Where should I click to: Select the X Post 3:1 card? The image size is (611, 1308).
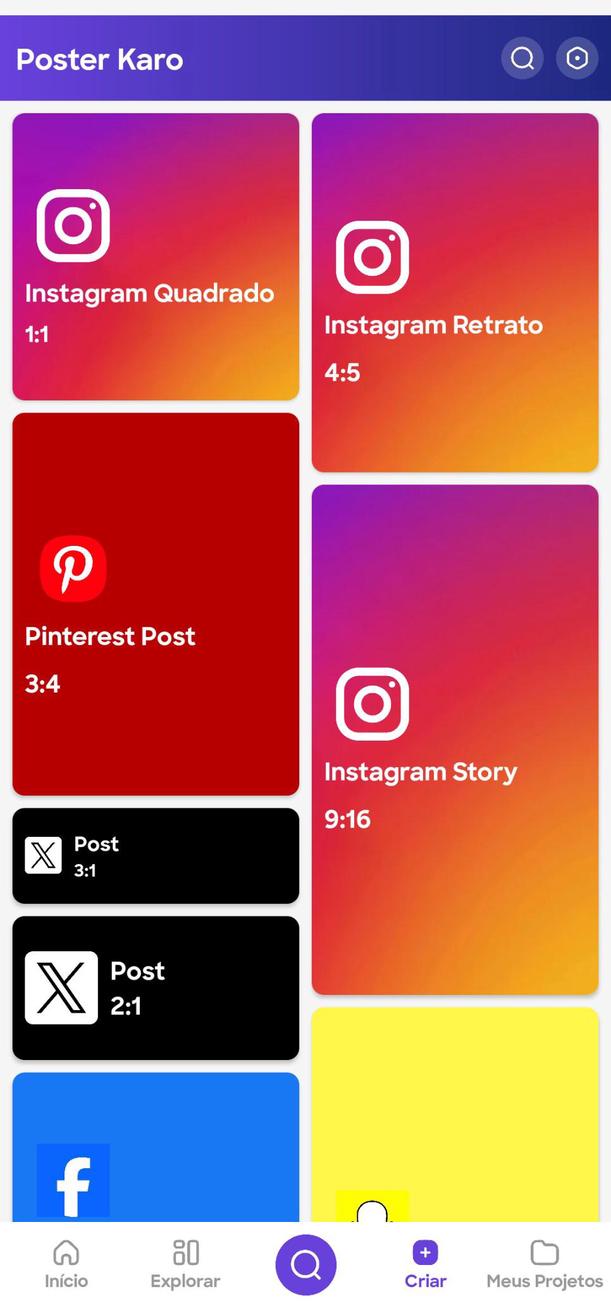click(155, 856)
